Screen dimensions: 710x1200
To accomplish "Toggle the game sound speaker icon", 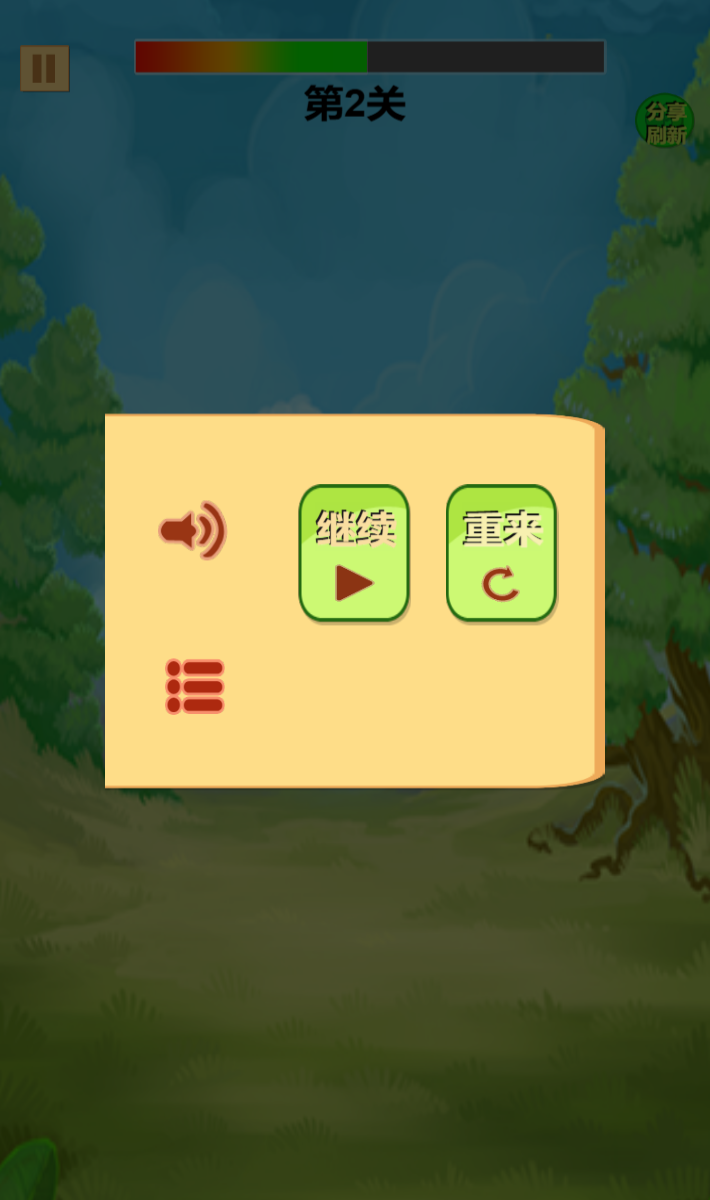I will pyautogui.click(x=193, y=530).
